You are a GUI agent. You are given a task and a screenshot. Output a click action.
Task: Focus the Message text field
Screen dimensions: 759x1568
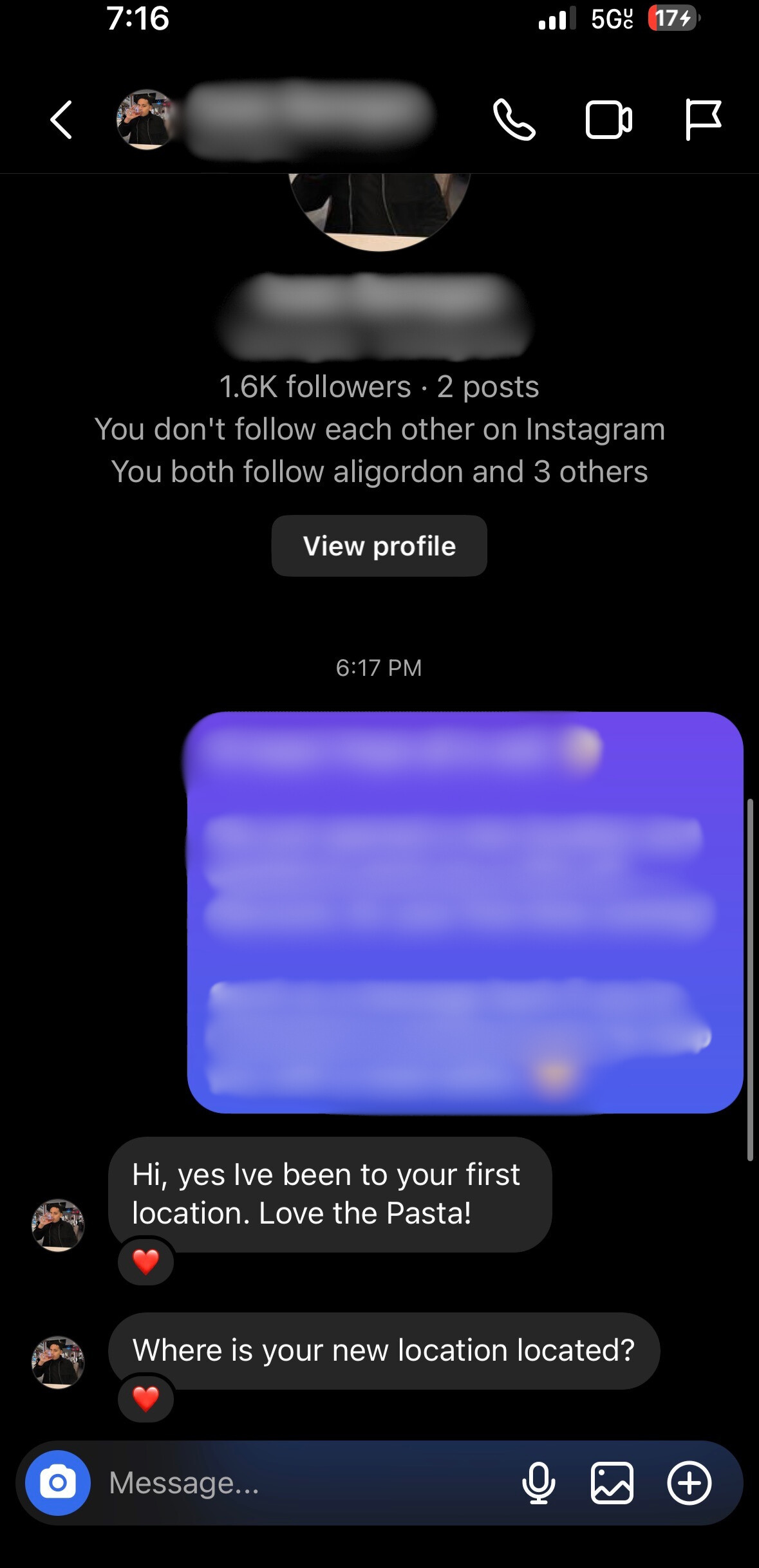303,1483
